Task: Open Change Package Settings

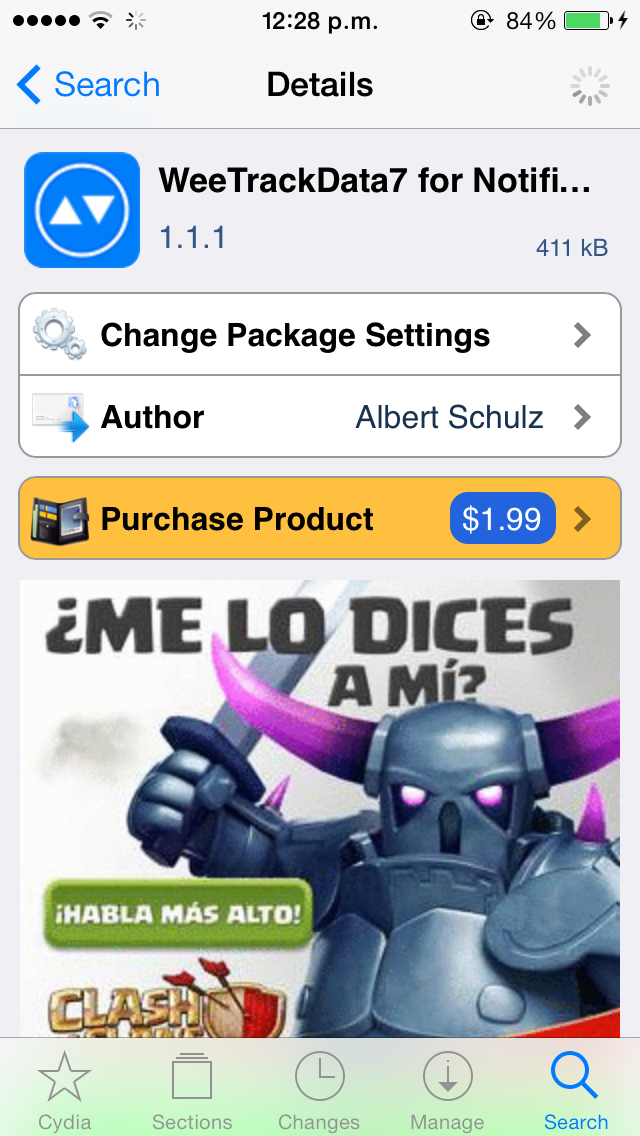Action: [x=320, y=335]
